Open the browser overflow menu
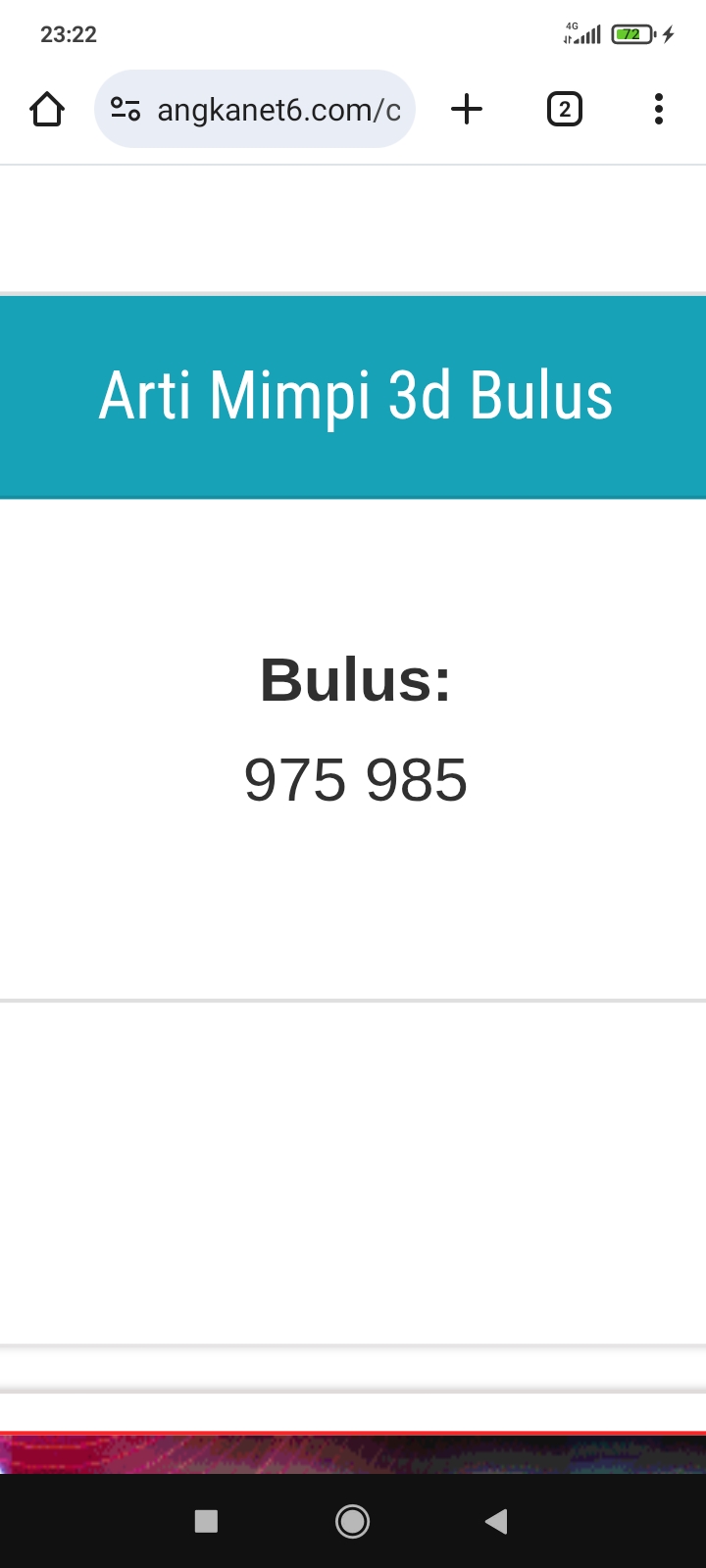Screen dimensions: 706x1568 (659, 109)
